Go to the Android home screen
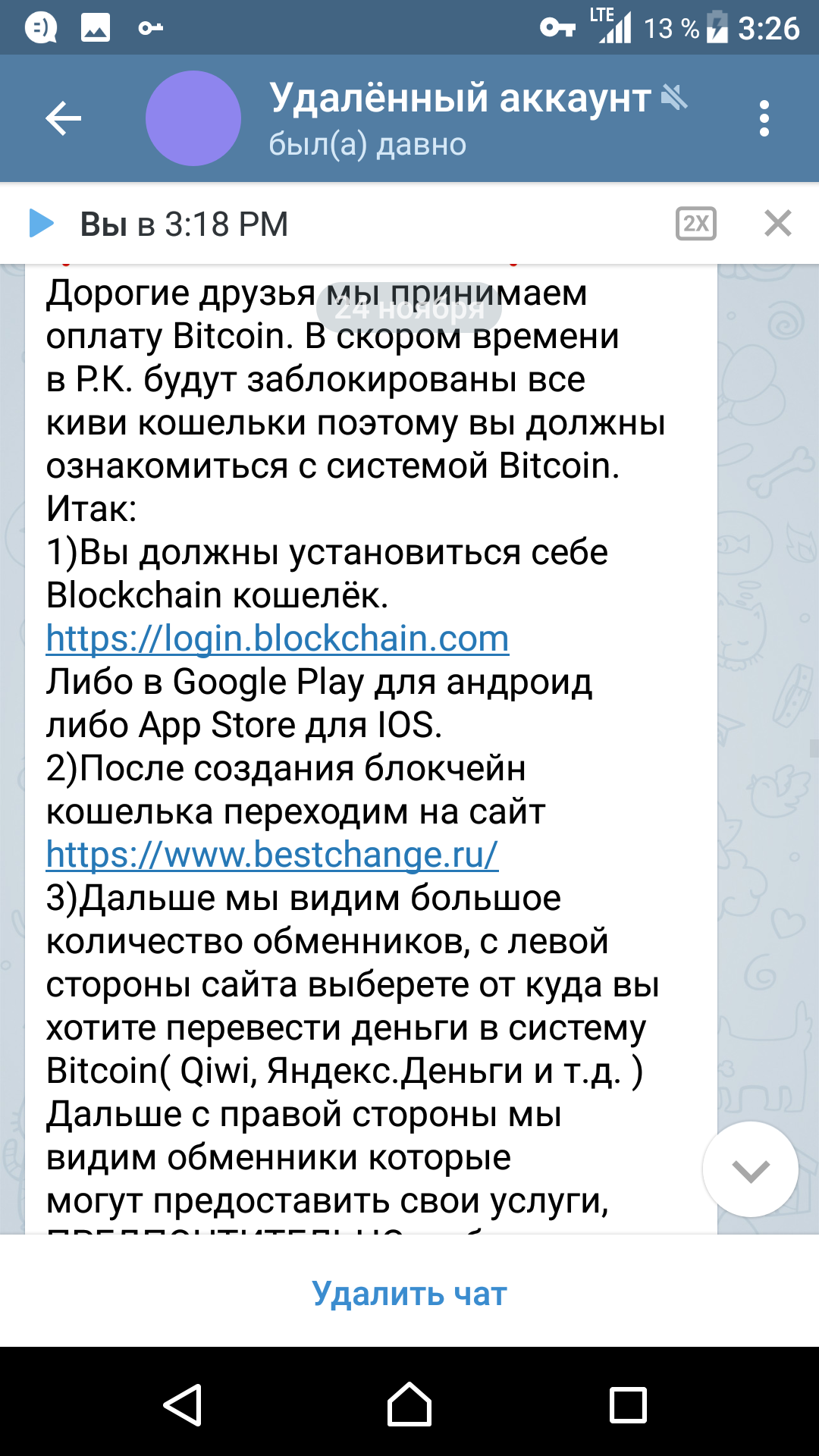The height and width of the screenshot is (1456, 819). 409,1404
